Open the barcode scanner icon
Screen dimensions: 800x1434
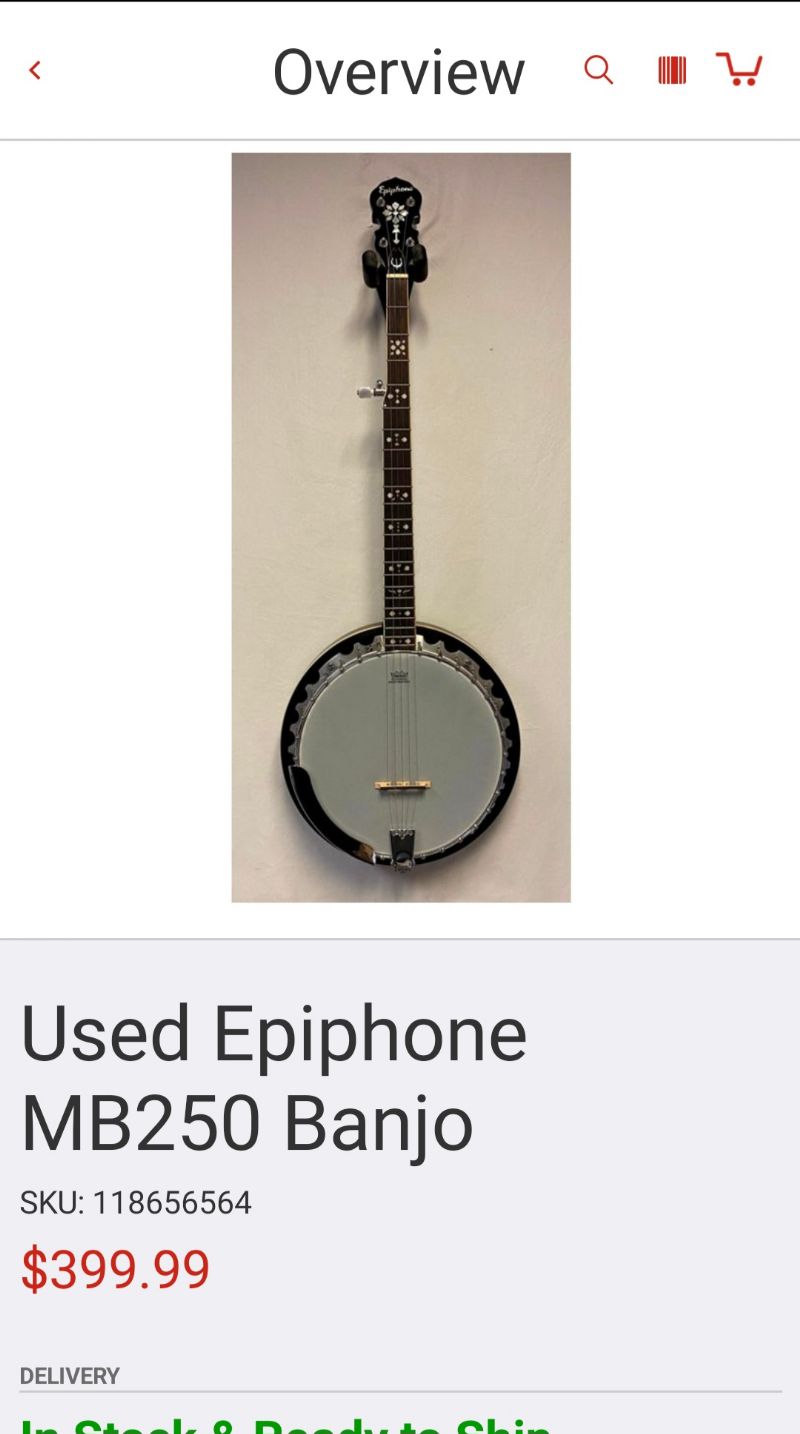[x=671, y=70]
